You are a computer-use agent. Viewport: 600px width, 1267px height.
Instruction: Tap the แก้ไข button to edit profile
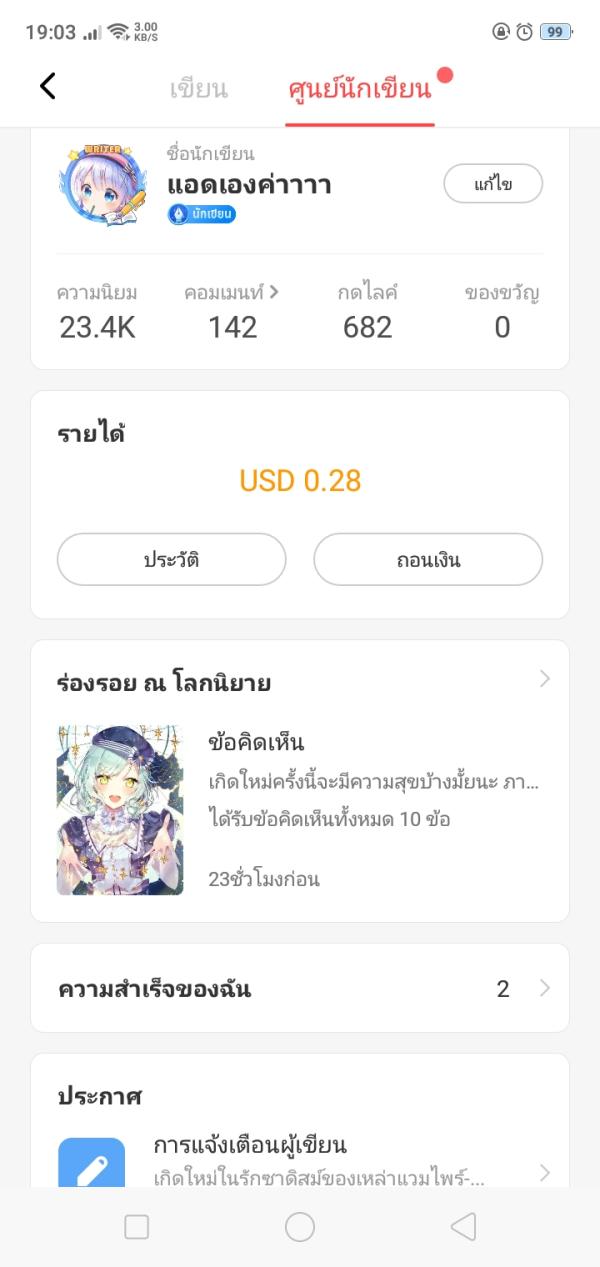tap(493, 184)
